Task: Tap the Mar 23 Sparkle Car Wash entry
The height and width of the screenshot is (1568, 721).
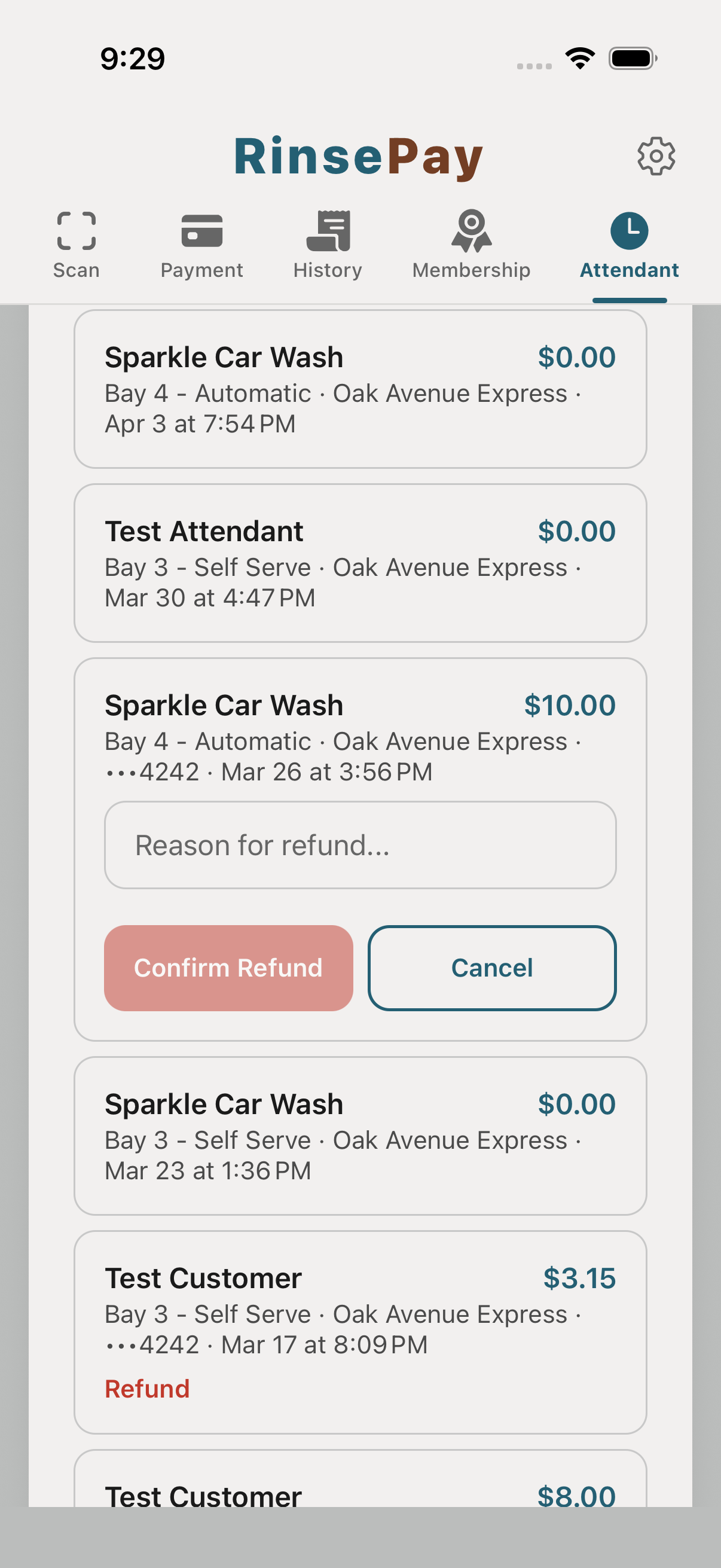Action: coord(360,1136)
